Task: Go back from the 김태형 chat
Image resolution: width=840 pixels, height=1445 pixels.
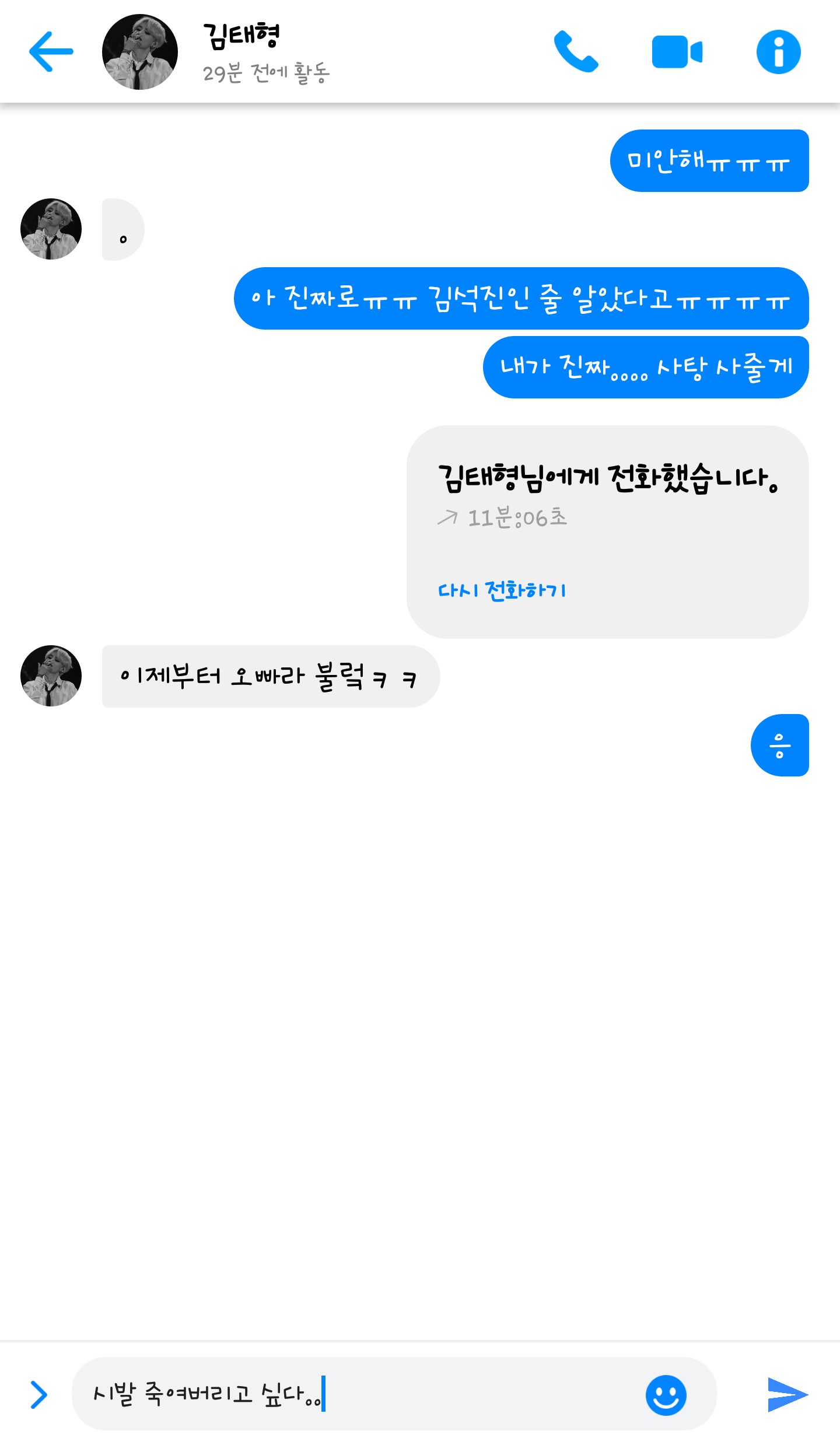Action: coord(51,52)
